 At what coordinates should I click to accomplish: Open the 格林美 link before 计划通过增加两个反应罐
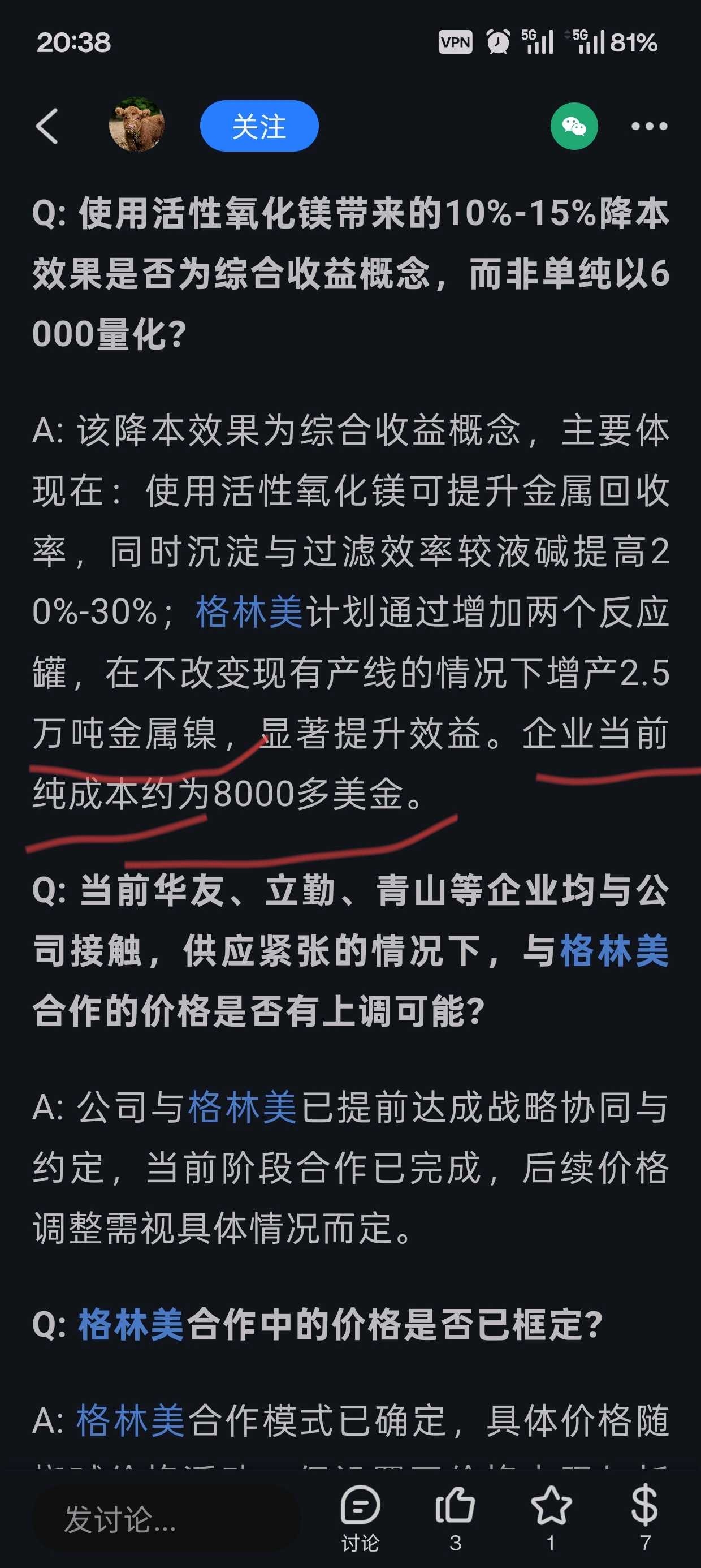pyautogui.click(x=249, y=611)
